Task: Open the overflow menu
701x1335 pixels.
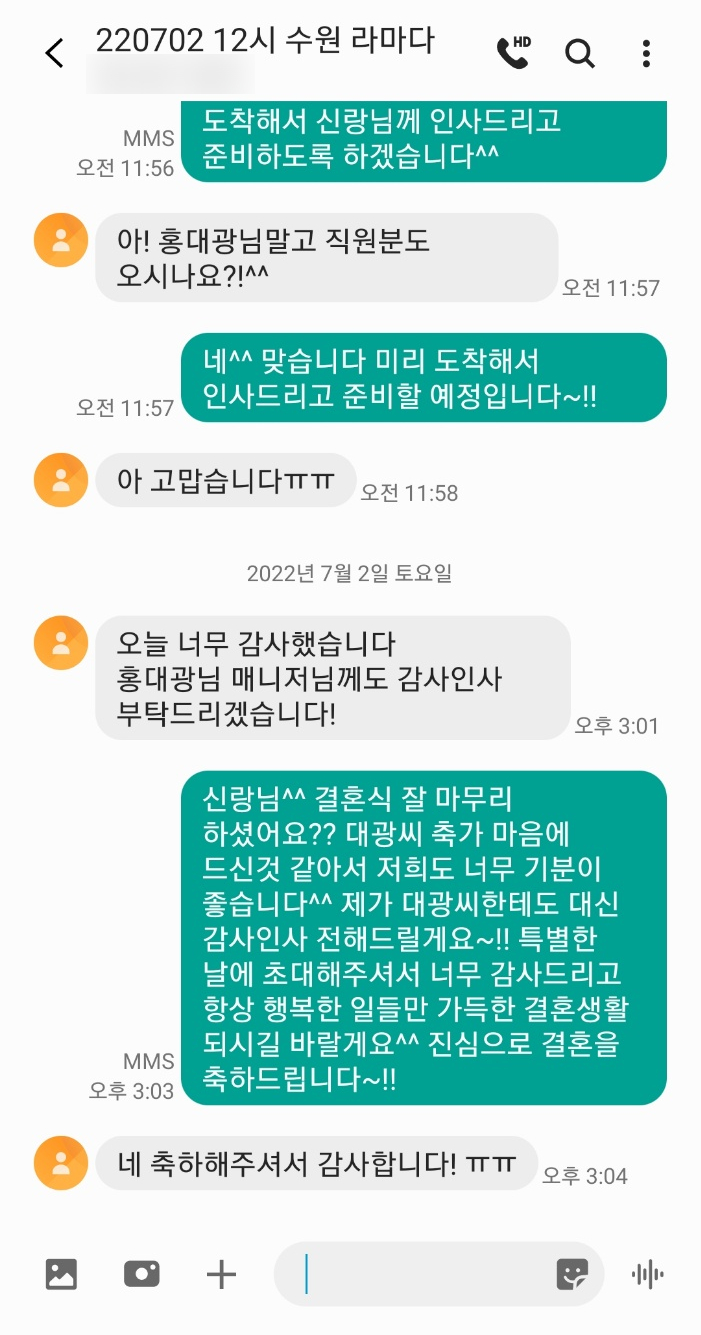Action: 647,53
